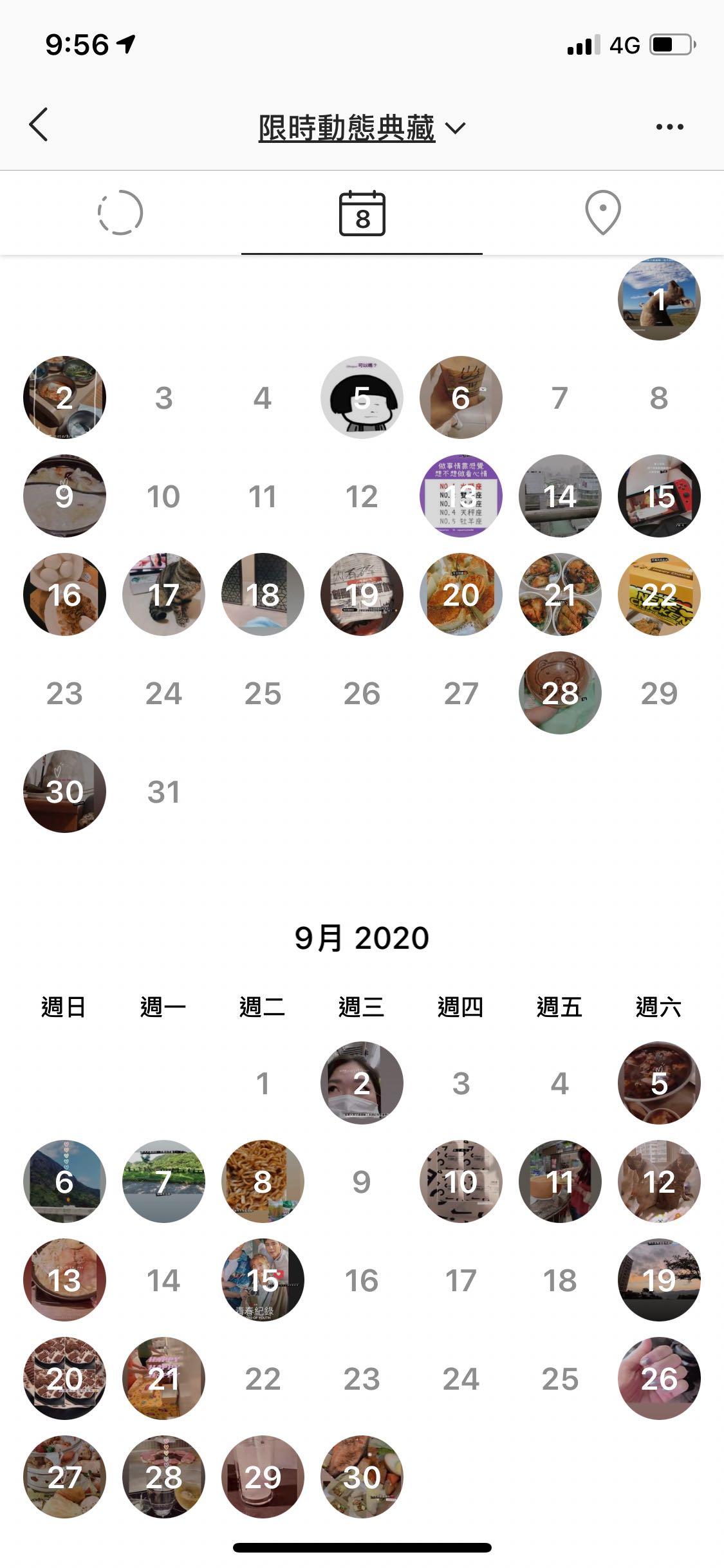View the story thumbnail dated 16
Screen dimensions: 724x1568
pyautogui.click(x=64, y=595)
